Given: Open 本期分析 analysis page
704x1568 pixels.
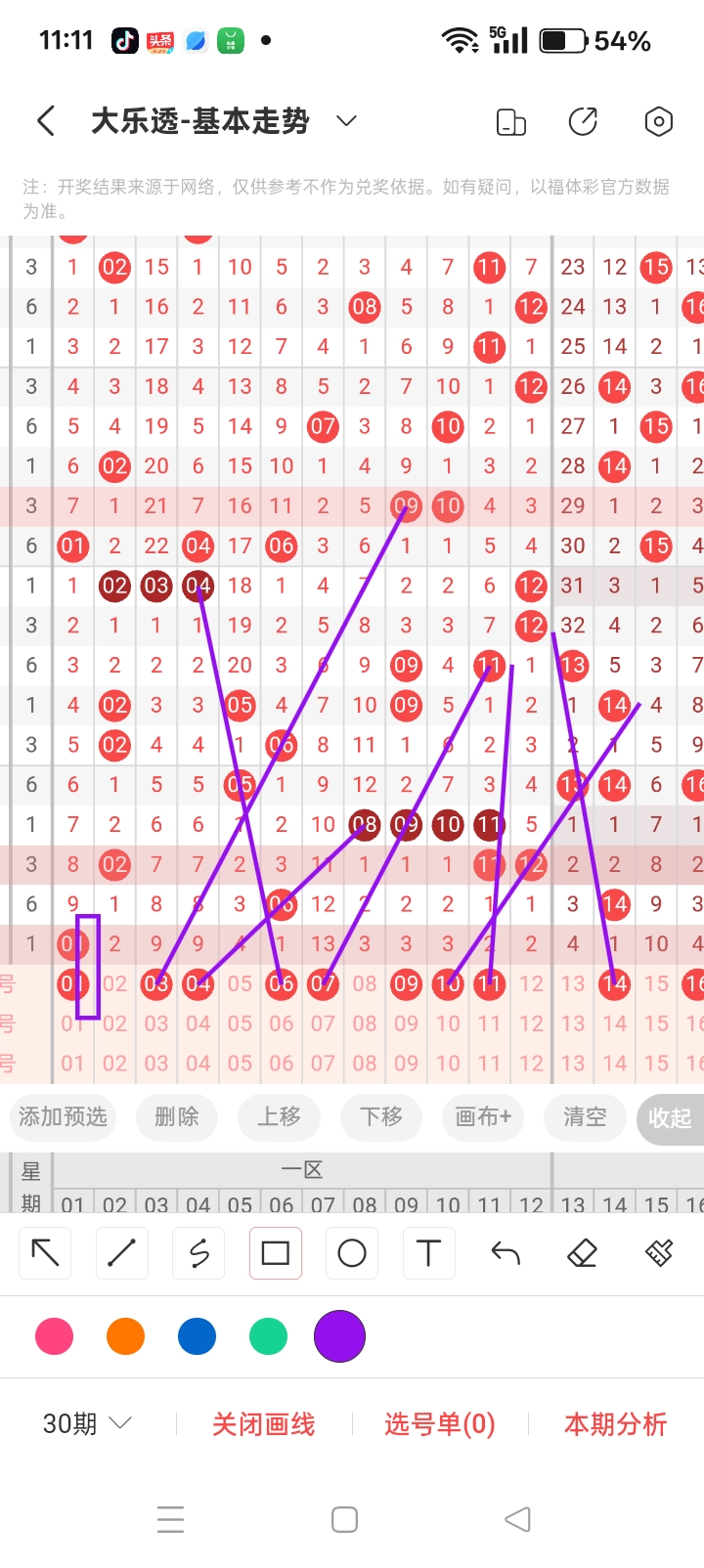Looking at the screenshot, I should click(615, 1424).
